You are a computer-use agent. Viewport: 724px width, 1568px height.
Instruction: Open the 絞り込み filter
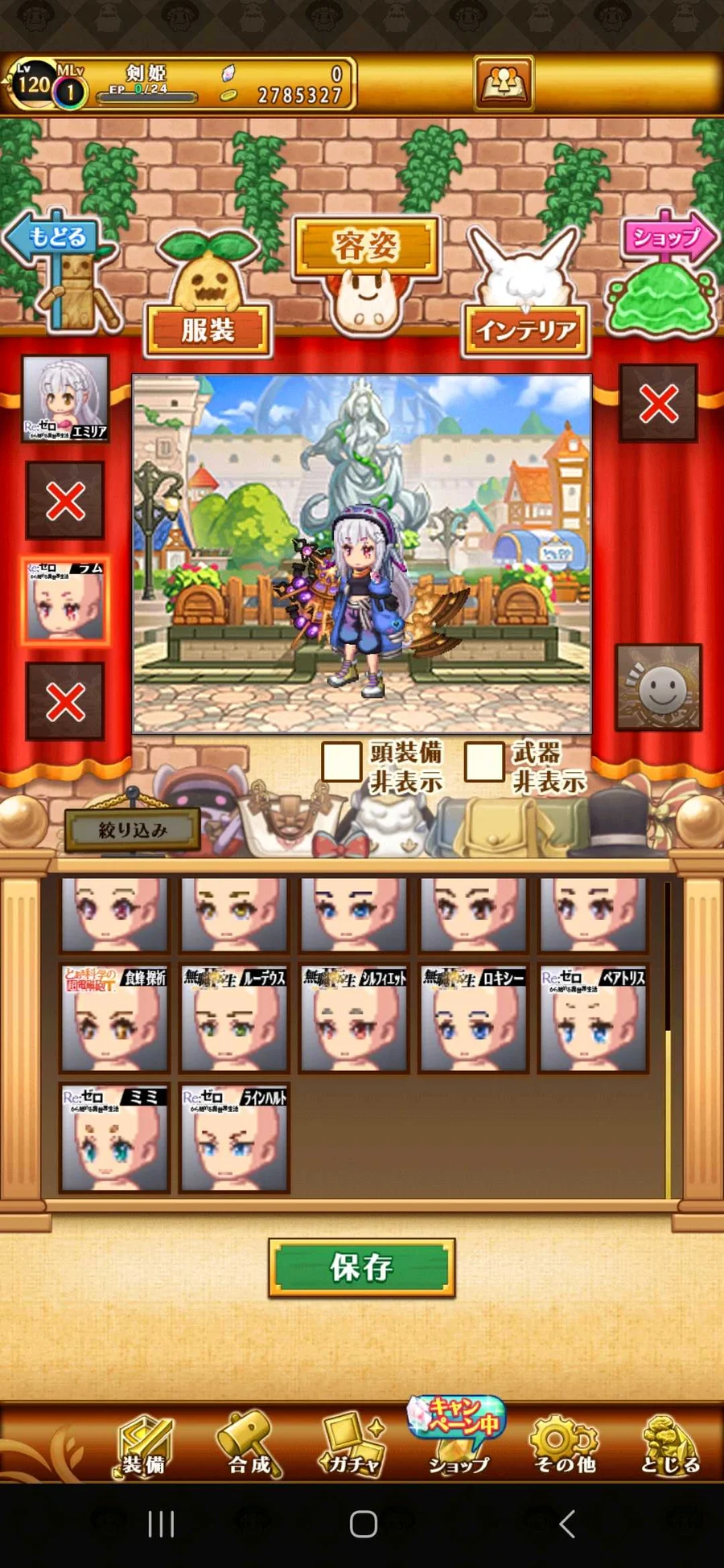point(132,830)
